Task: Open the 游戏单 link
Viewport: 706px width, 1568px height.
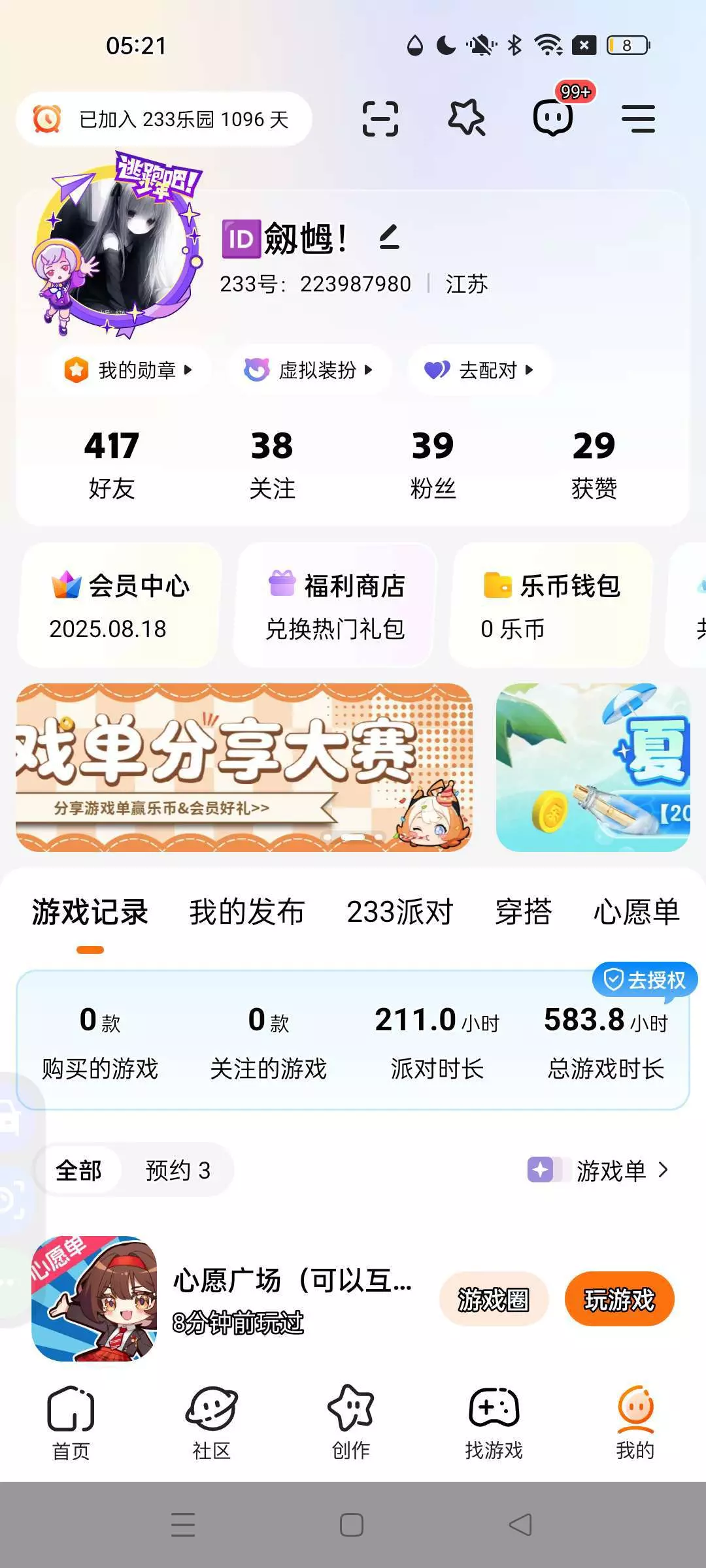Action: [598, 1170]
